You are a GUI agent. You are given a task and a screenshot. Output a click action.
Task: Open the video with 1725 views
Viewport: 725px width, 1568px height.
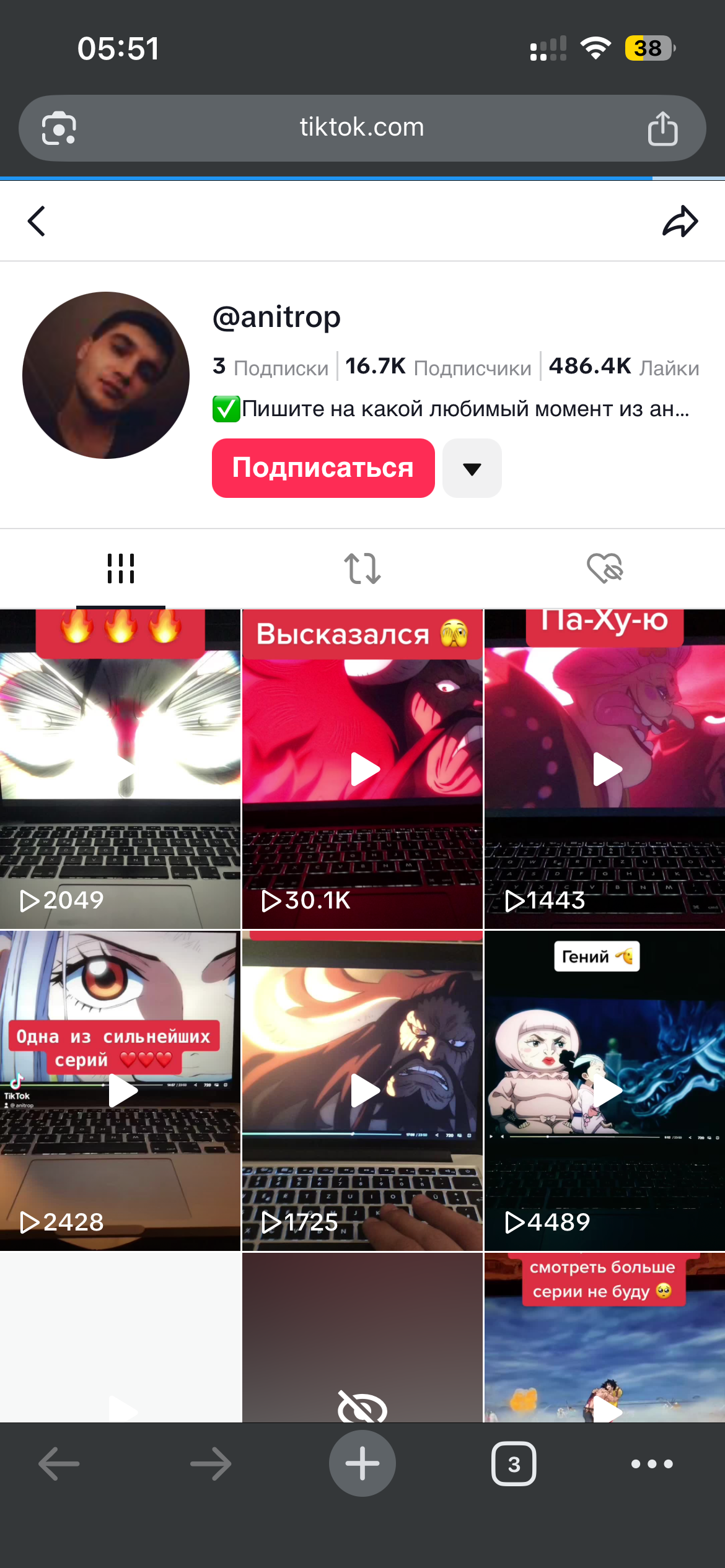point(362,1091)
